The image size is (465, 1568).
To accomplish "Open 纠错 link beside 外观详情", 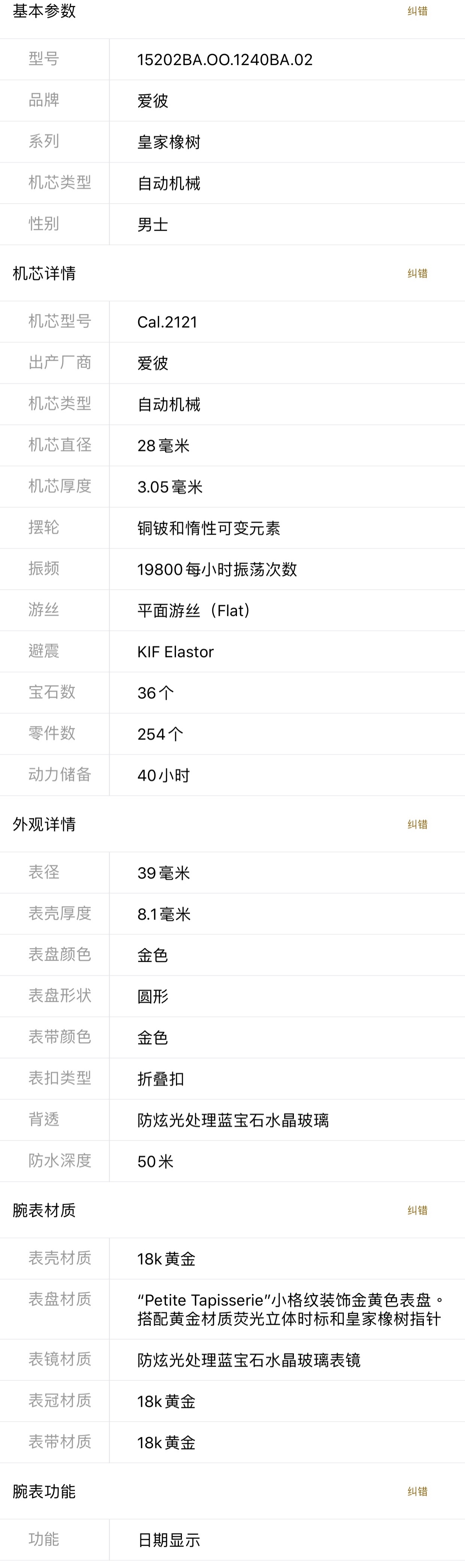I will point(417,824).
